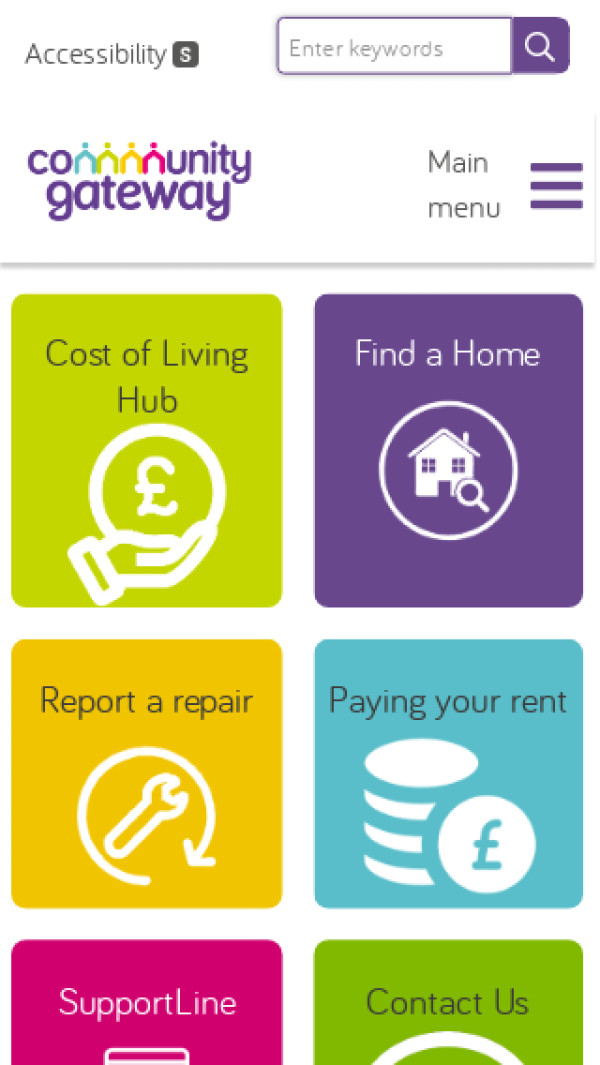Viewport: 600px width, 1065px height.
Task: Go to the Community Gateway homepage logo
Action: click(x=139, y=180)
